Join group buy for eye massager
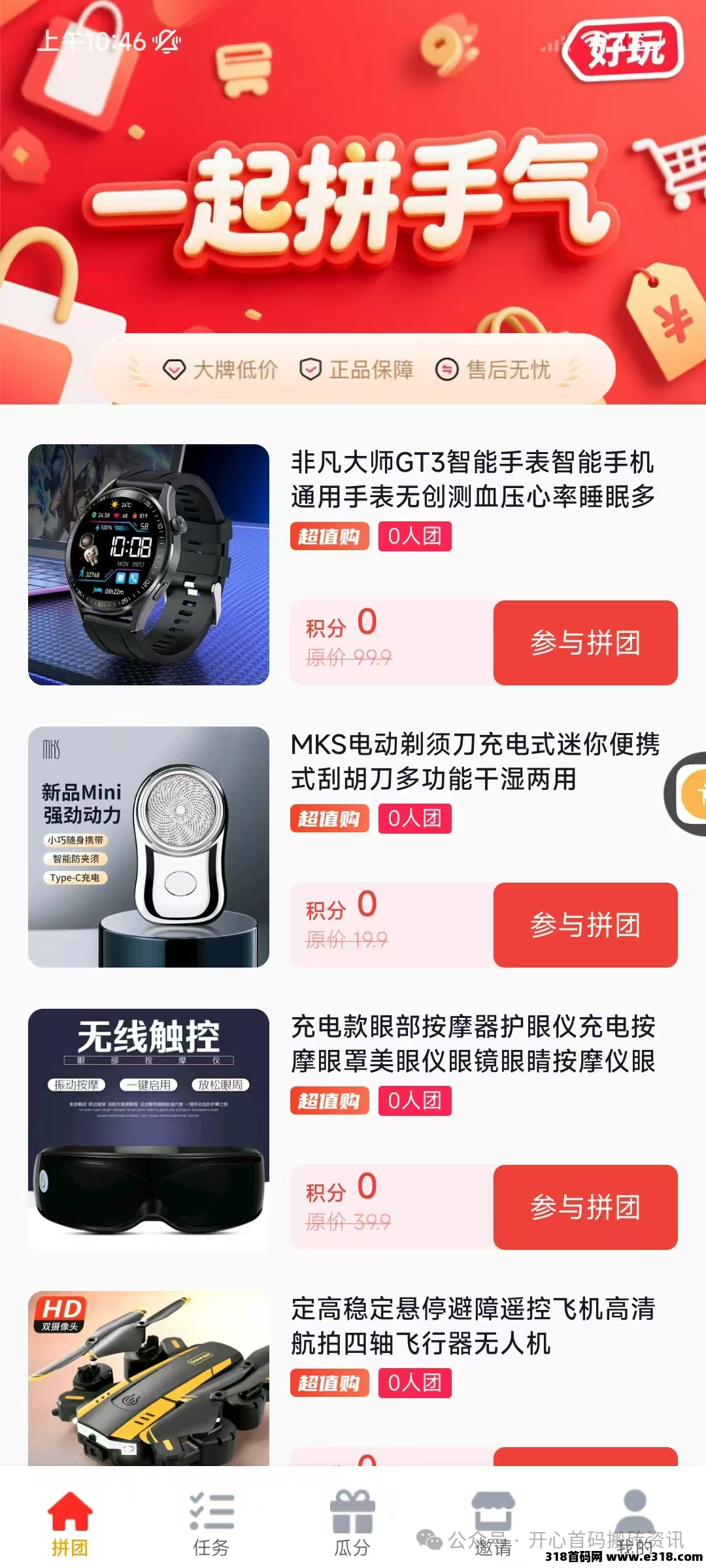This screenshot has height=1568, width=706. pyautogui.click(x=585, y=1207)
